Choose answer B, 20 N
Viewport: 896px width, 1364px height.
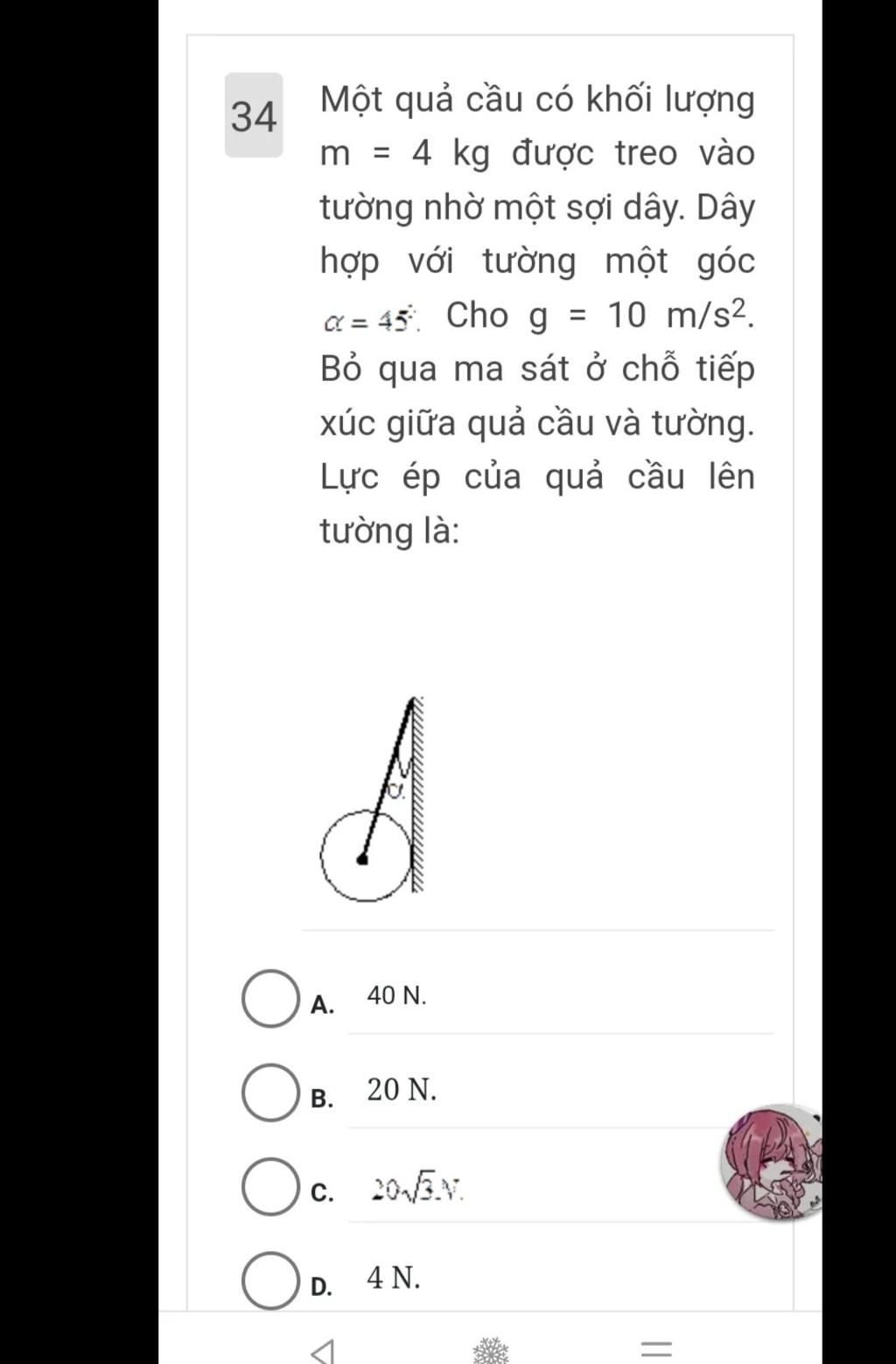click(270, 1093)
